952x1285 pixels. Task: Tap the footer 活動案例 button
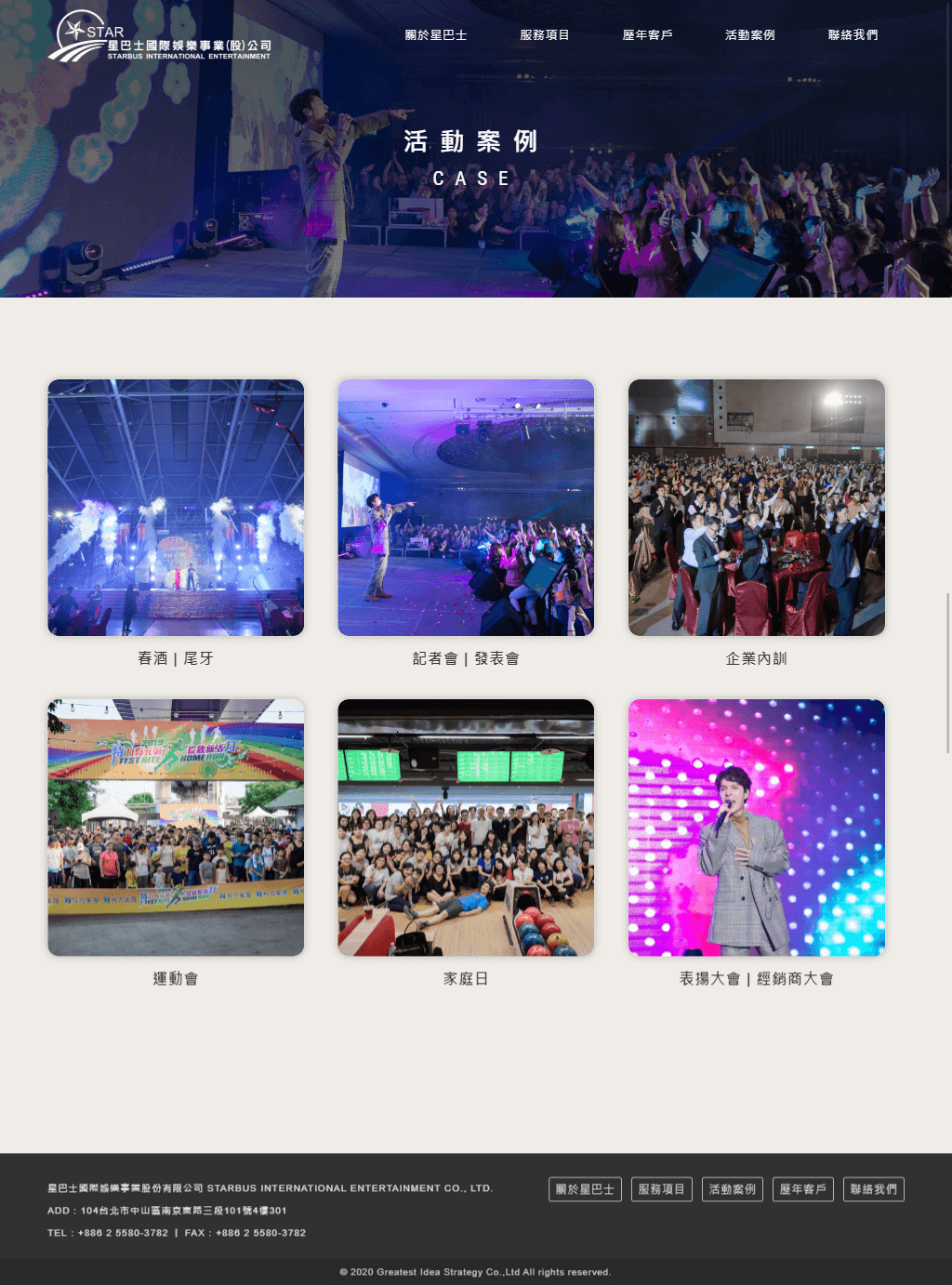click(733, 1189)
